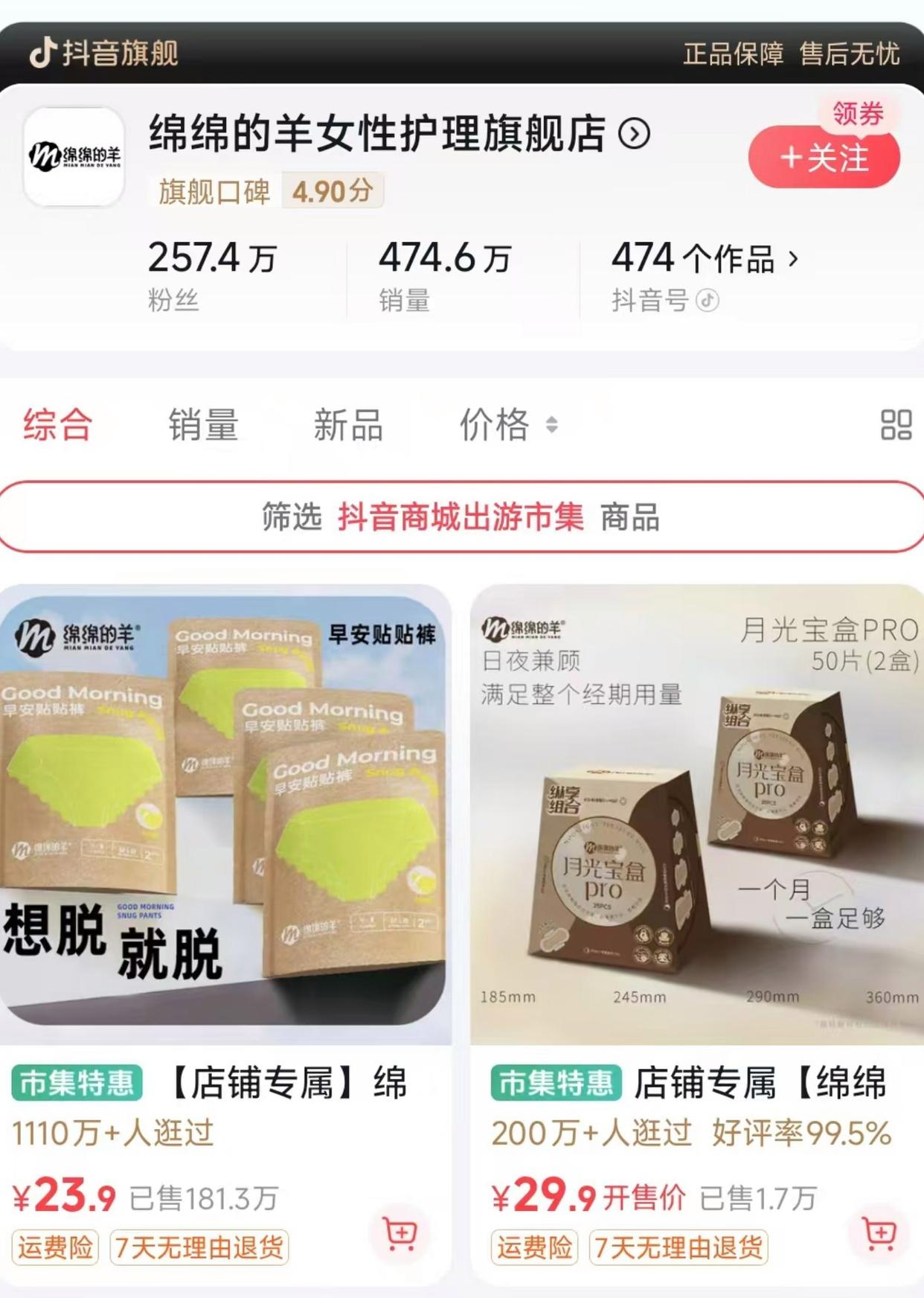Follow the store with +关注 button

coord(824,159)
